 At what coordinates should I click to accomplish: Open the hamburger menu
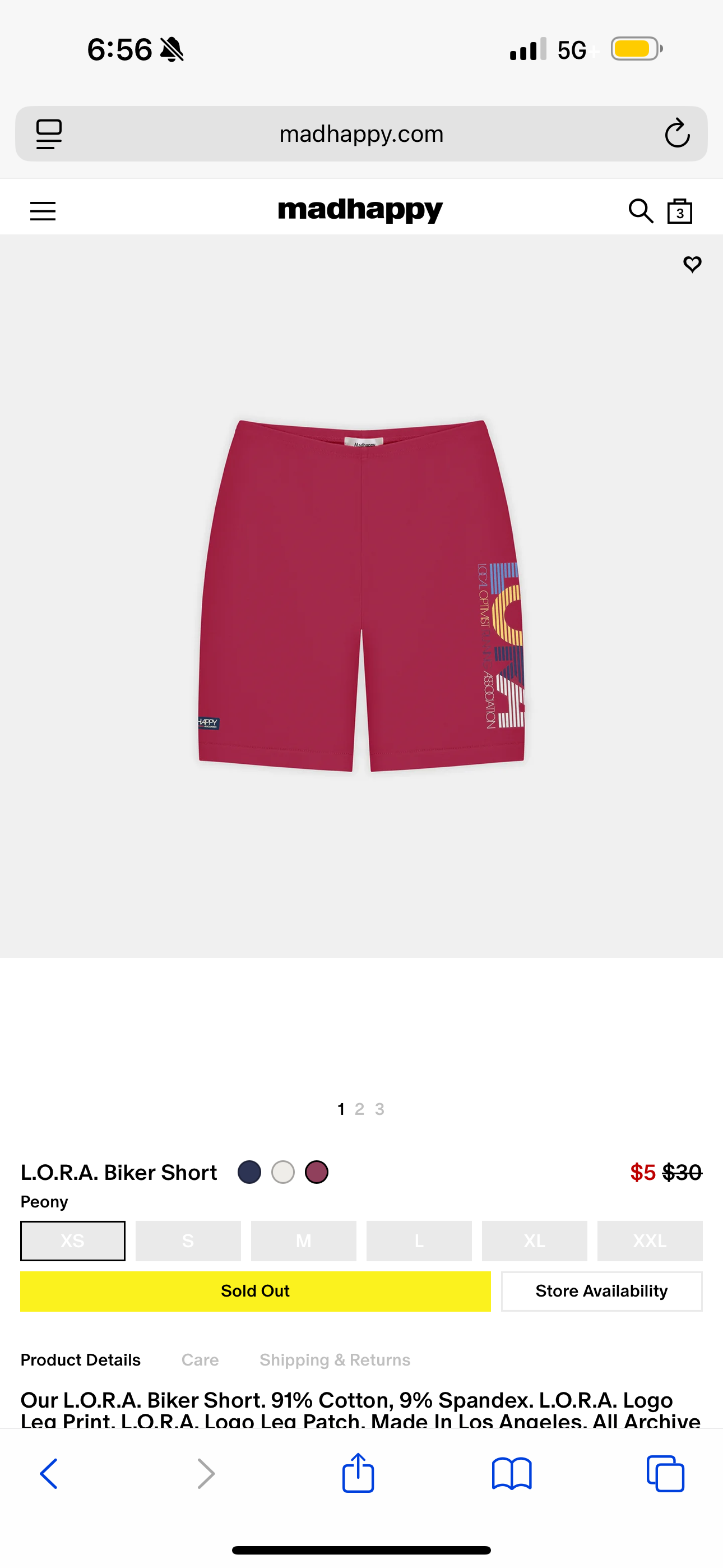[43, 211]
